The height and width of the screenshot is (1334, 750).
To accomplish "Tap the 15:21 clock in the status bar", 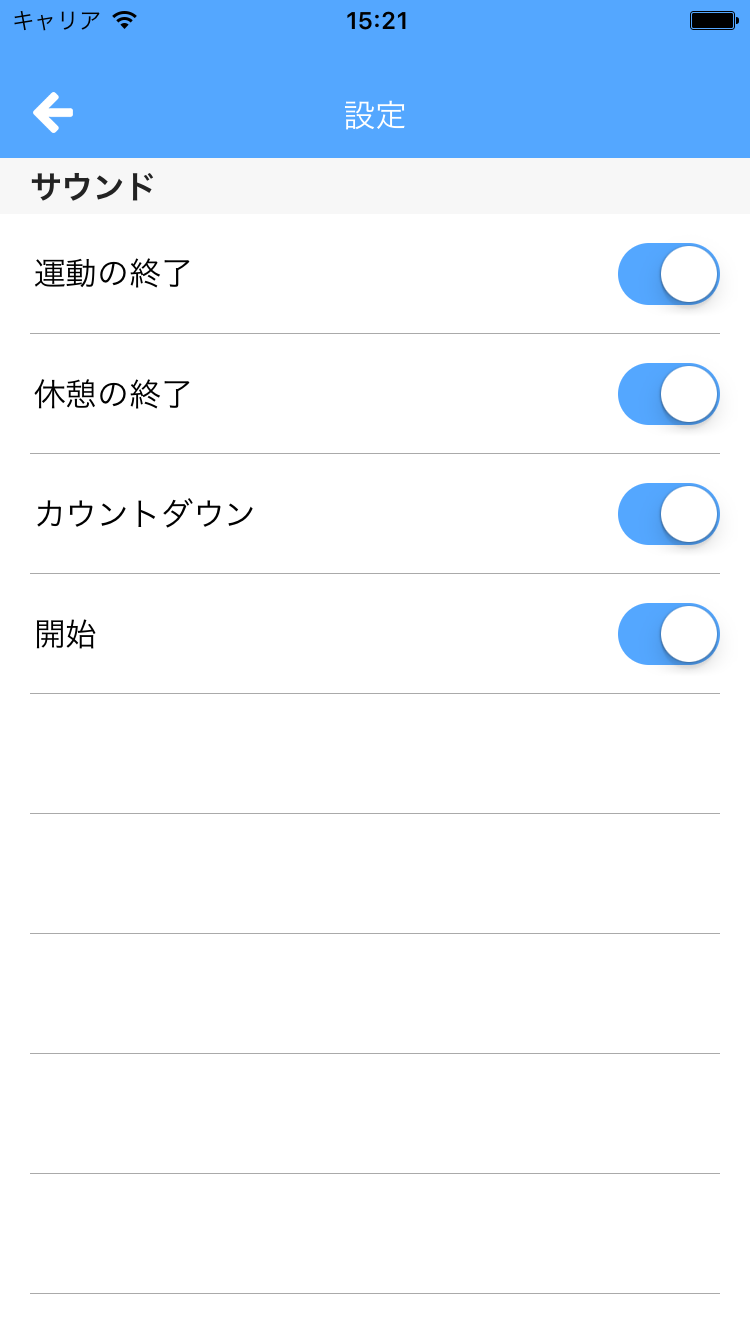I will [x=375, y=20].
